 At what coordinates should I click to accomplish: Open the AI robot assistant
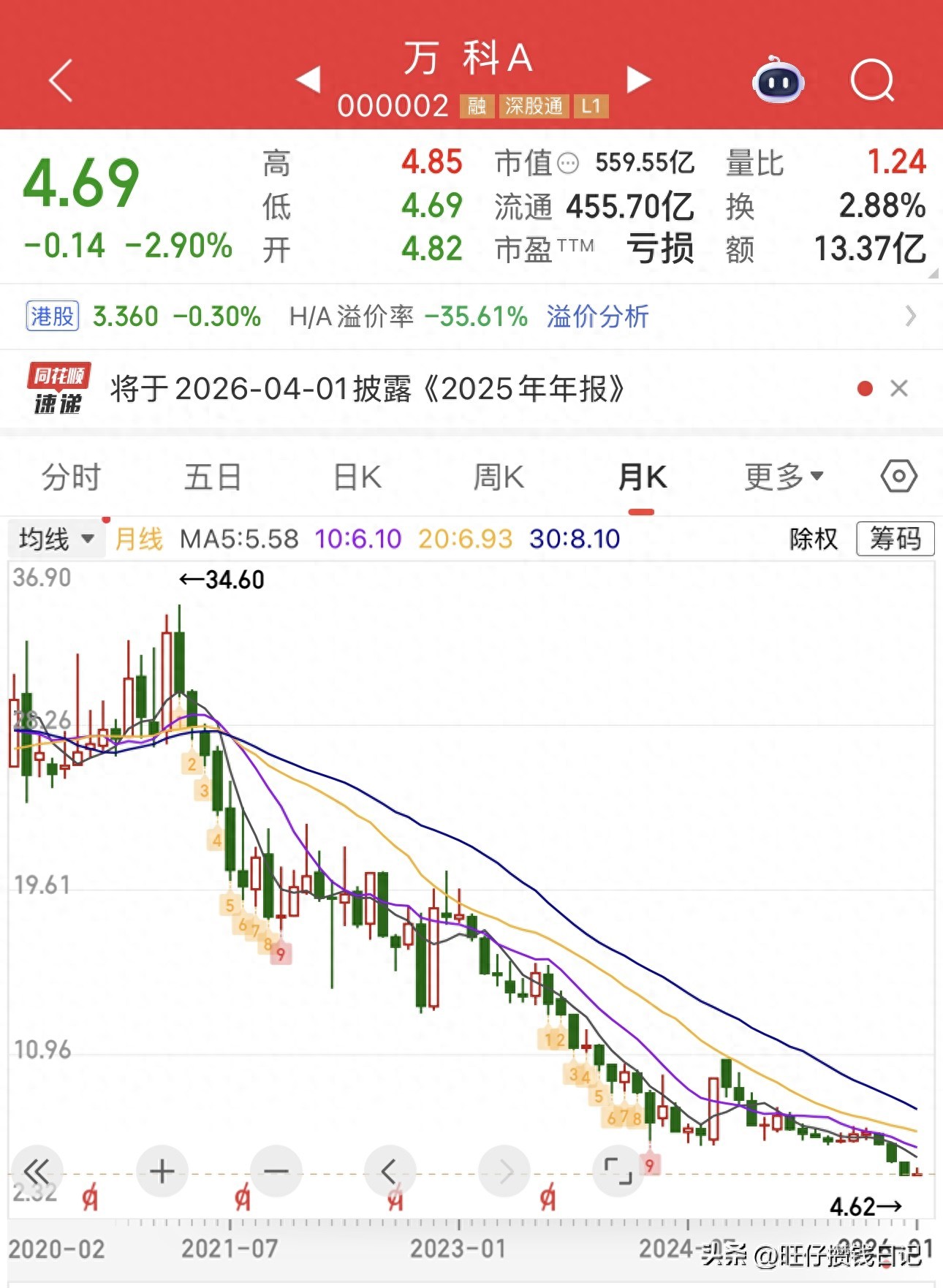click(778, 80)
